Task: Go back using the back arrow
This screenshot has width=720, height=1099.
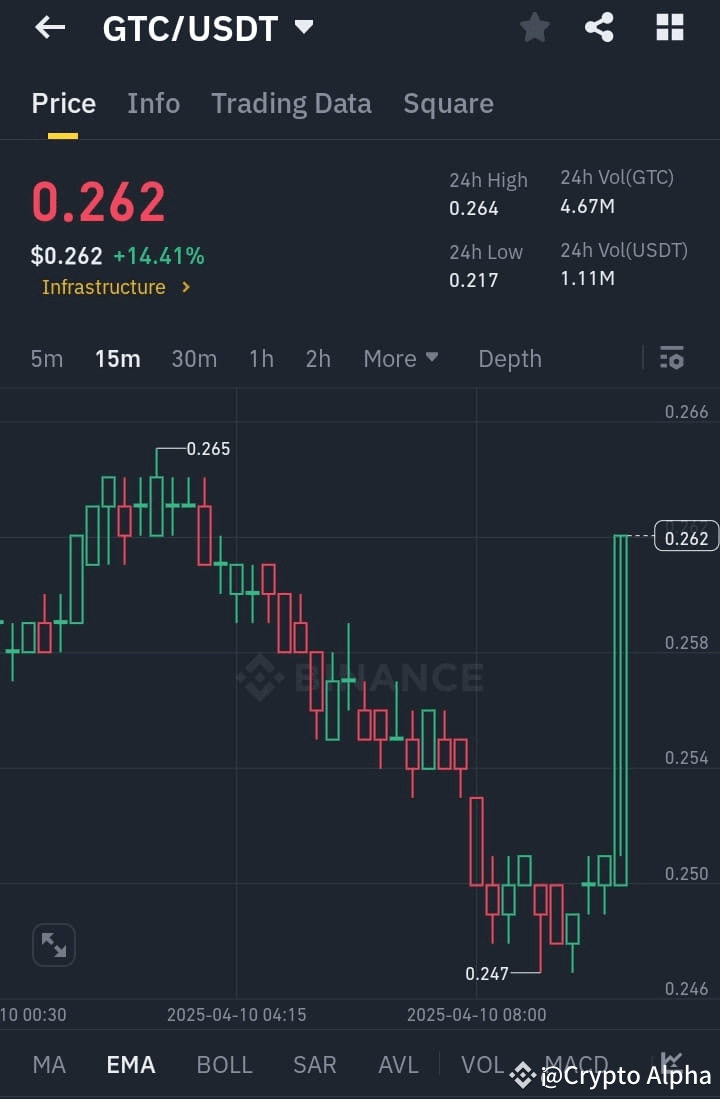Action: pyautogui.click(x=49, y=27)
